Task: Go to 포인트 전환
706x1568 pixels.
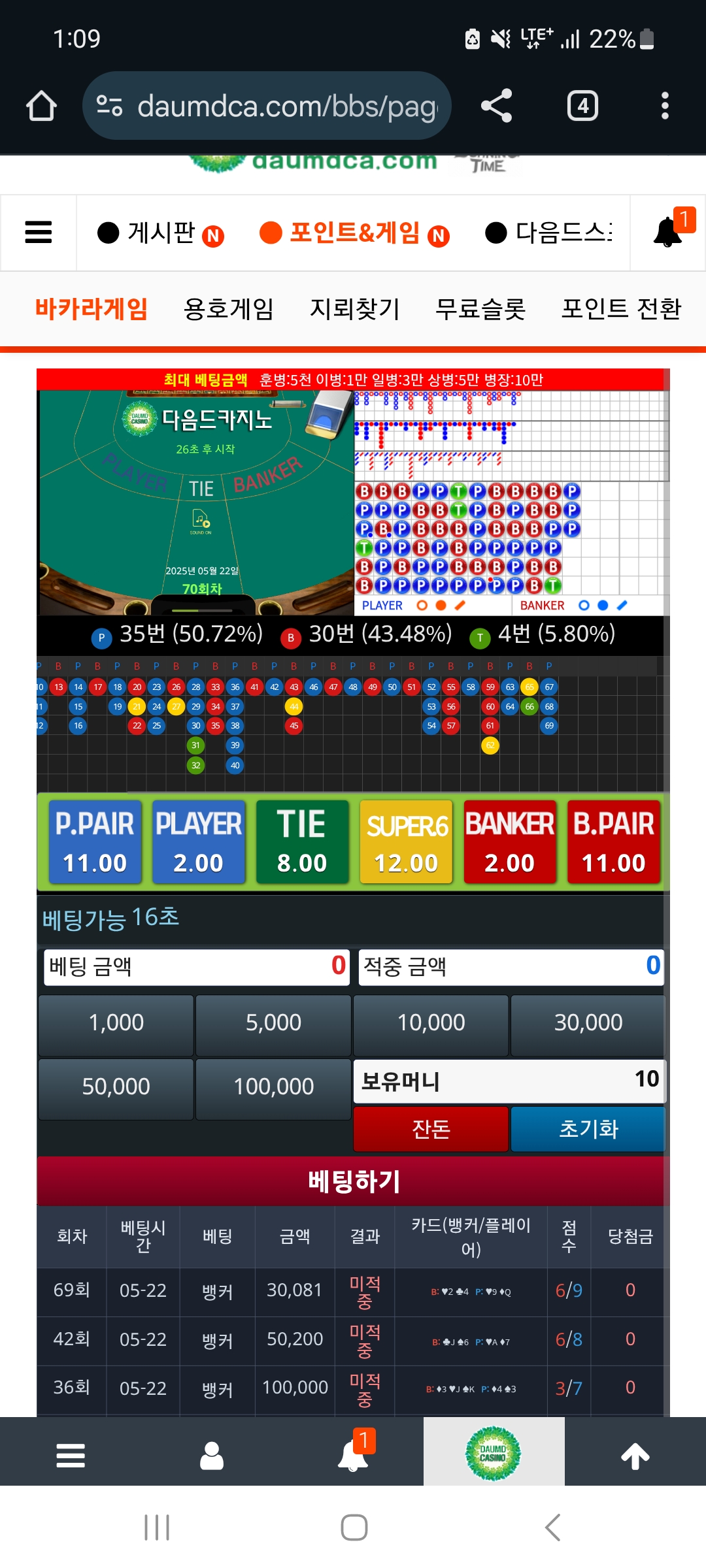Action: point(622,308)
